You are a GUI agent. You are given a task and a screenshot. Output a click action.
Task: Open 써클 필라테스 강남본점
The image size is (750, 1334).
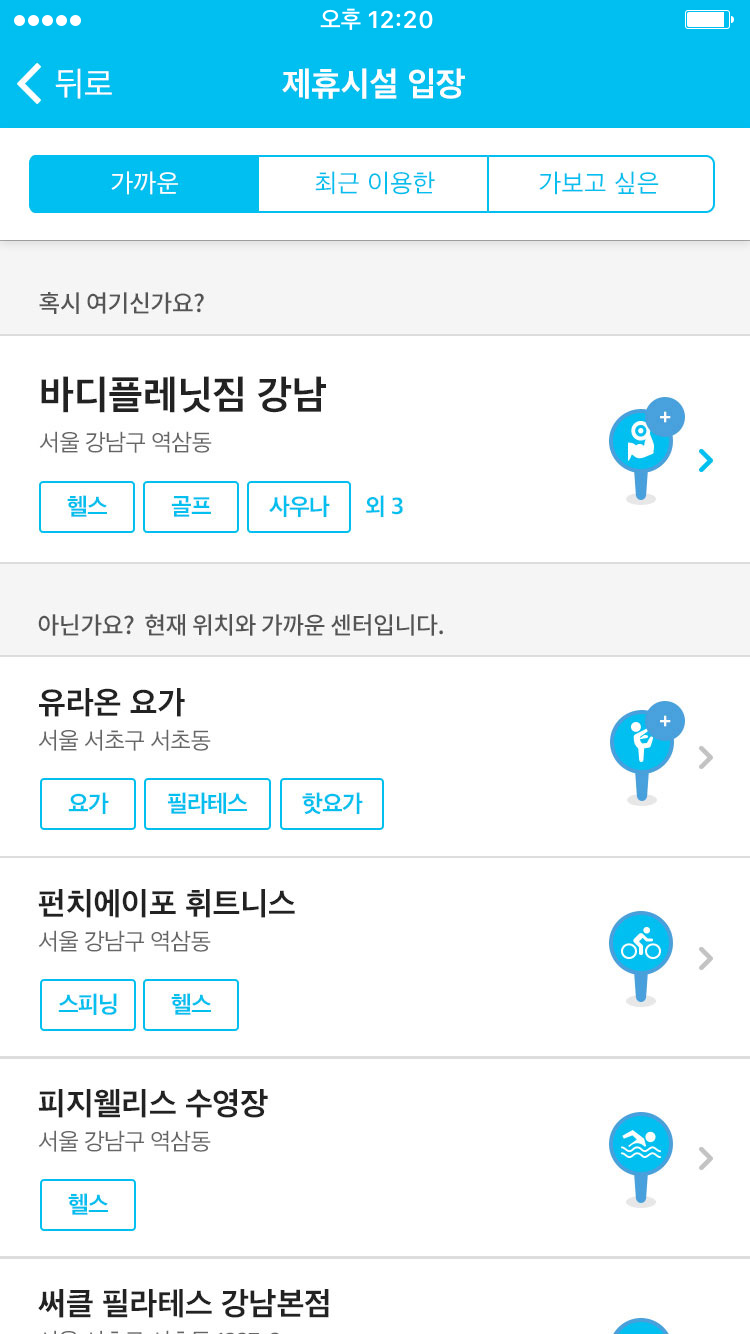pos(184,1302)
